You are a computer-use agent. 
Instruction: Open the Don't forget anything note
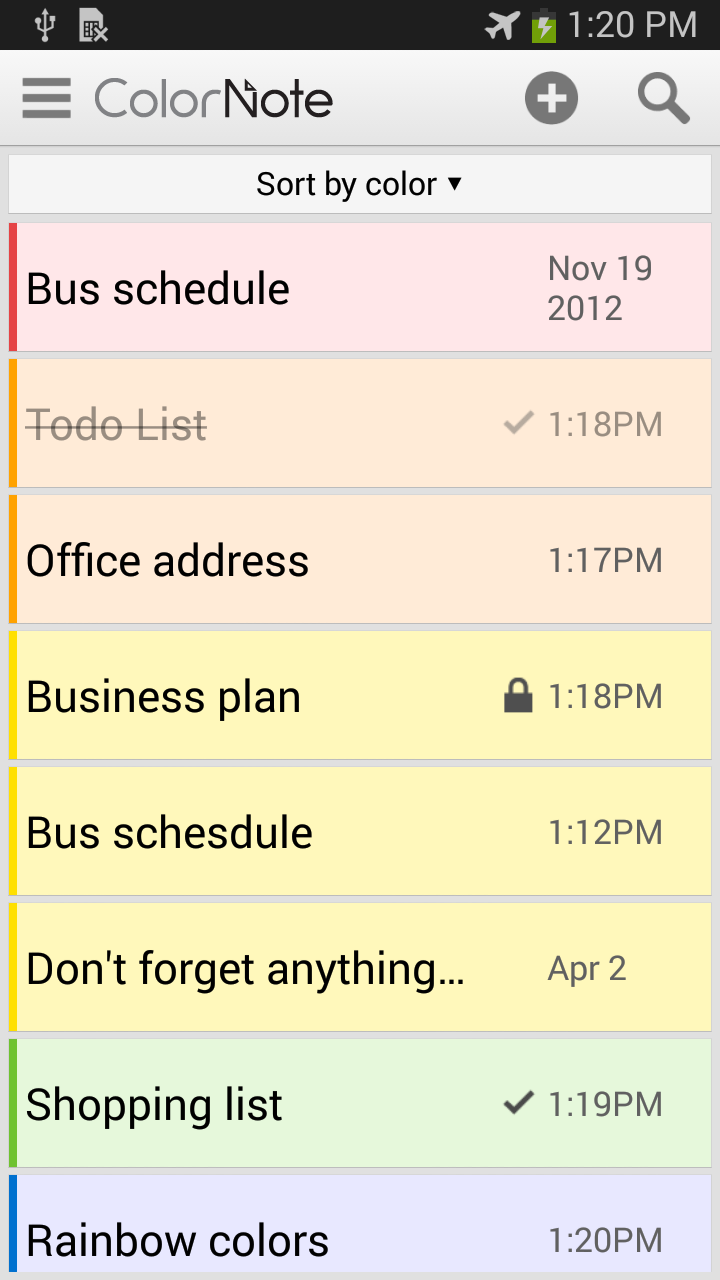pos(360,968)
